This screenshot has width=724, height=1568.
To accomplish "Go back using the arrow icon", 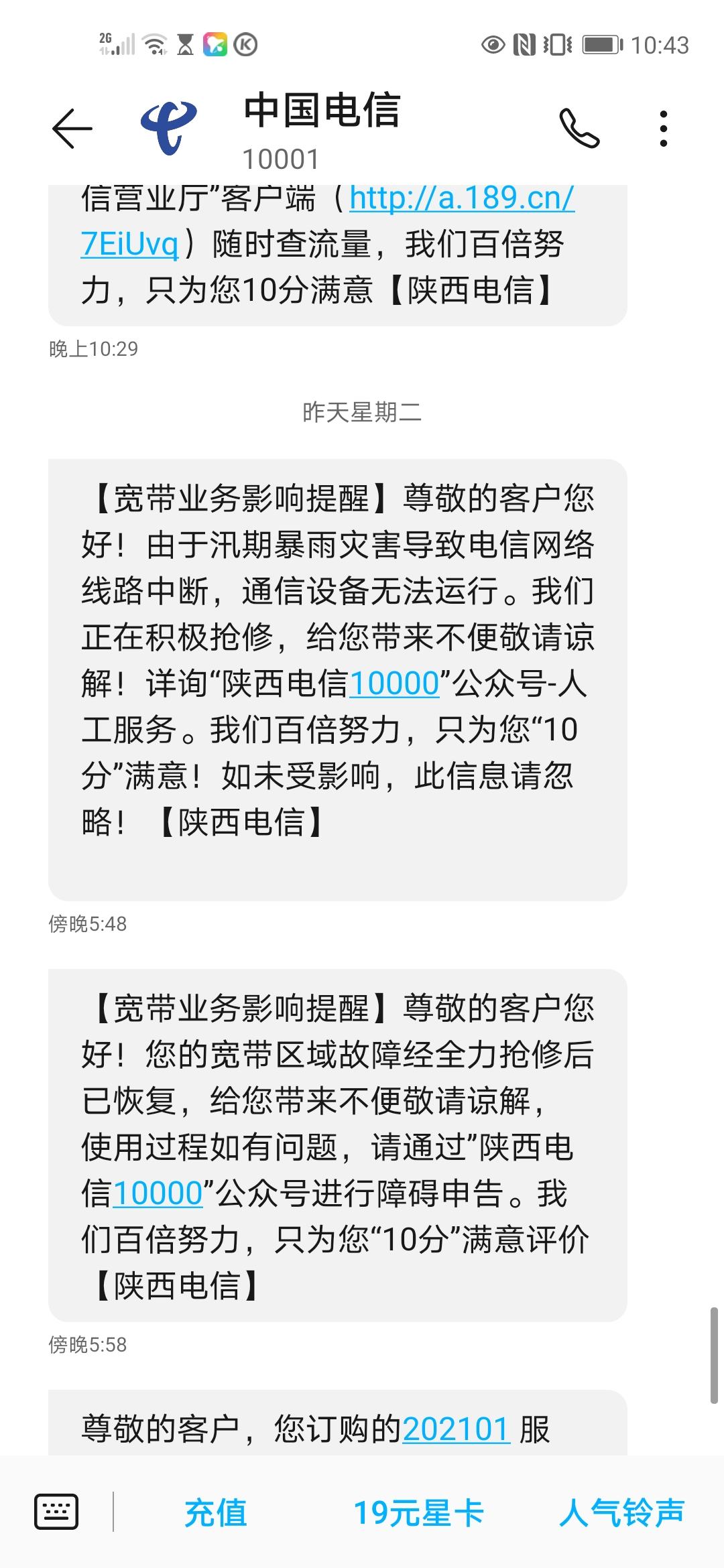I will (x=72, y=128).
